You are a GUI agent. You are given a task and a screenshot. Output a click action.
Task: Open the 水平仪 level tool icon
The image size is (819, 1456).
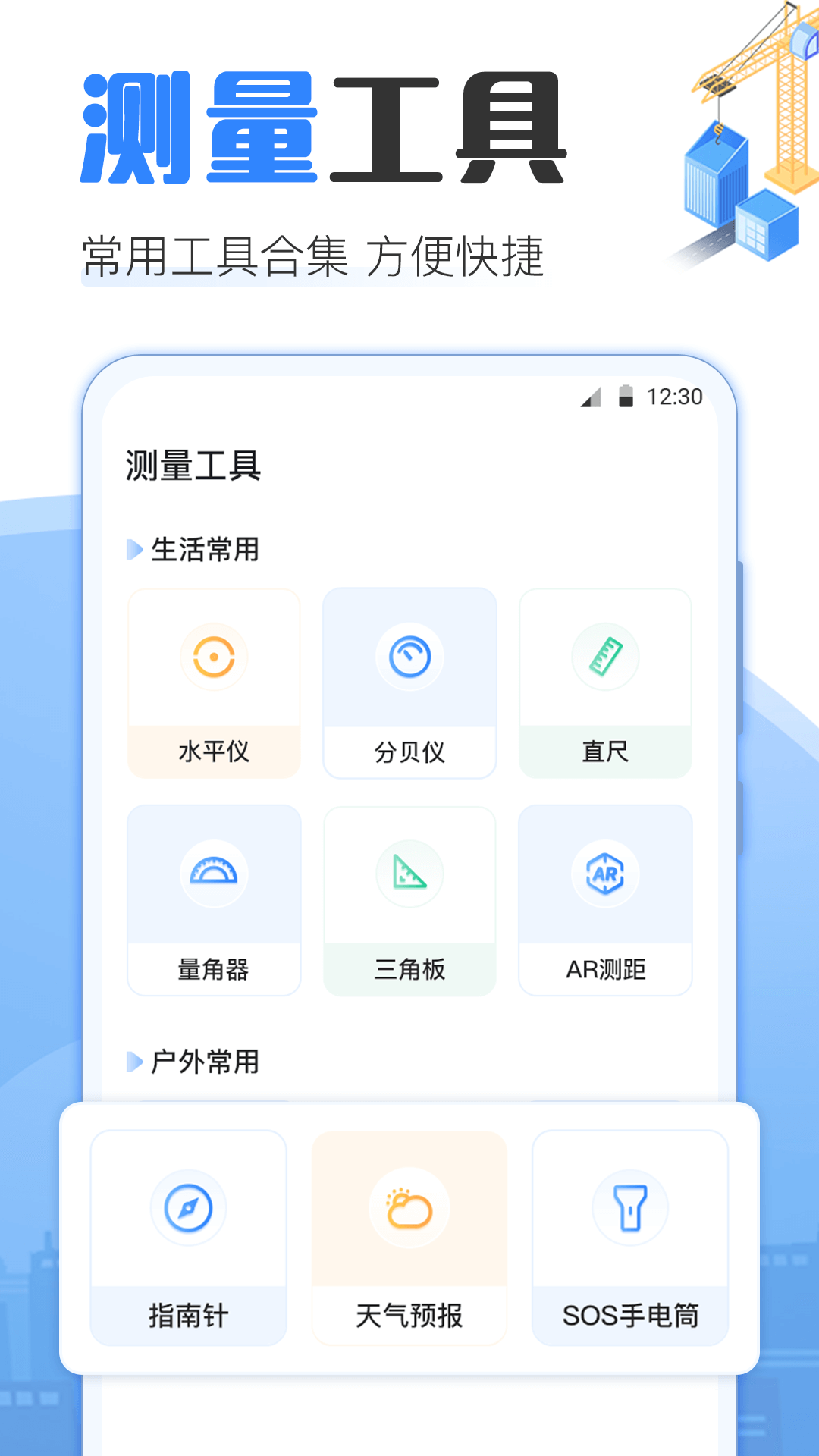pyautogui.click(x=214, y=657)
